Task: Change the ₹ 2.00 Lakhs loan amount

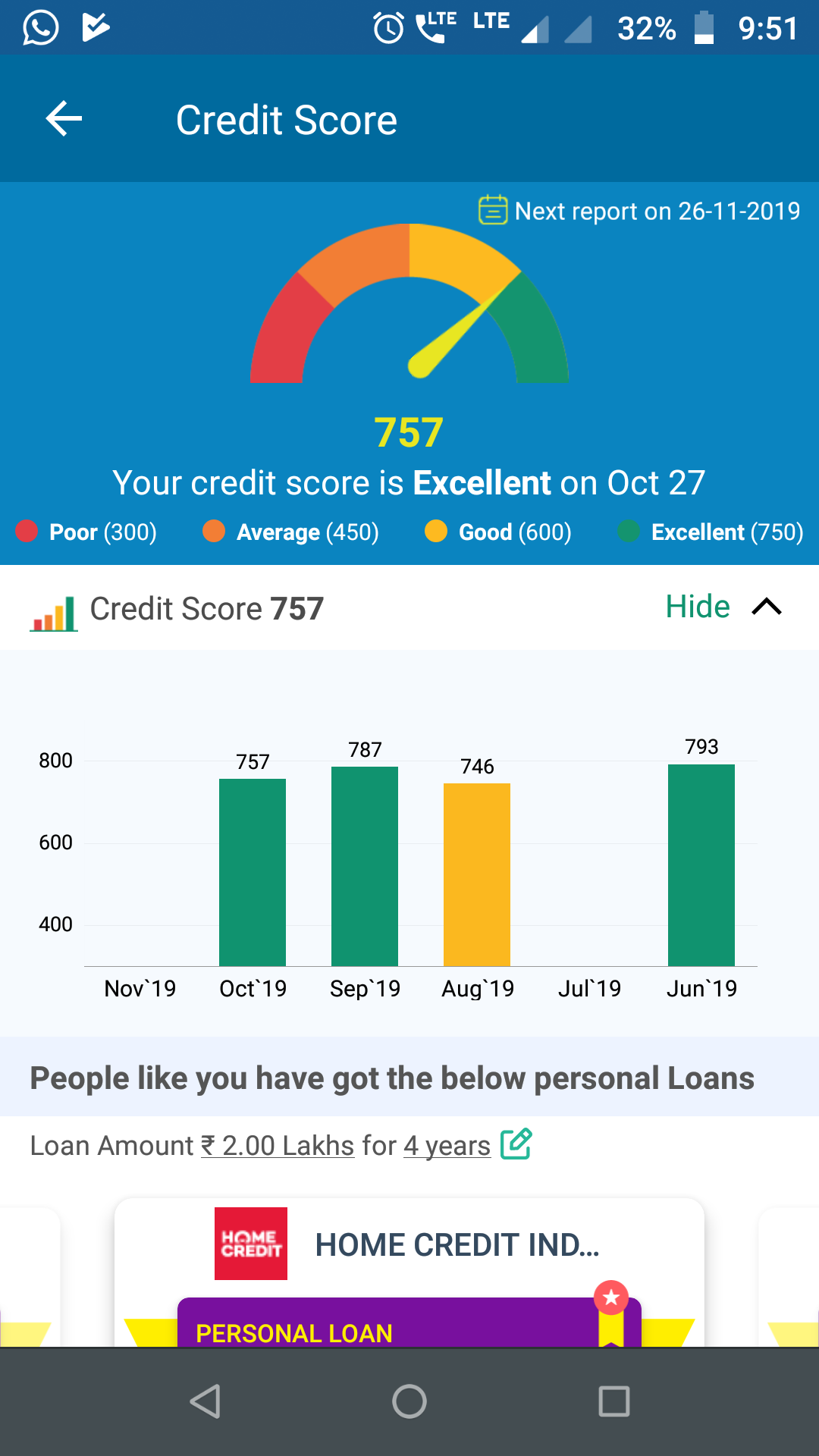Action: pyautogui.click(x=278, y=1146)
